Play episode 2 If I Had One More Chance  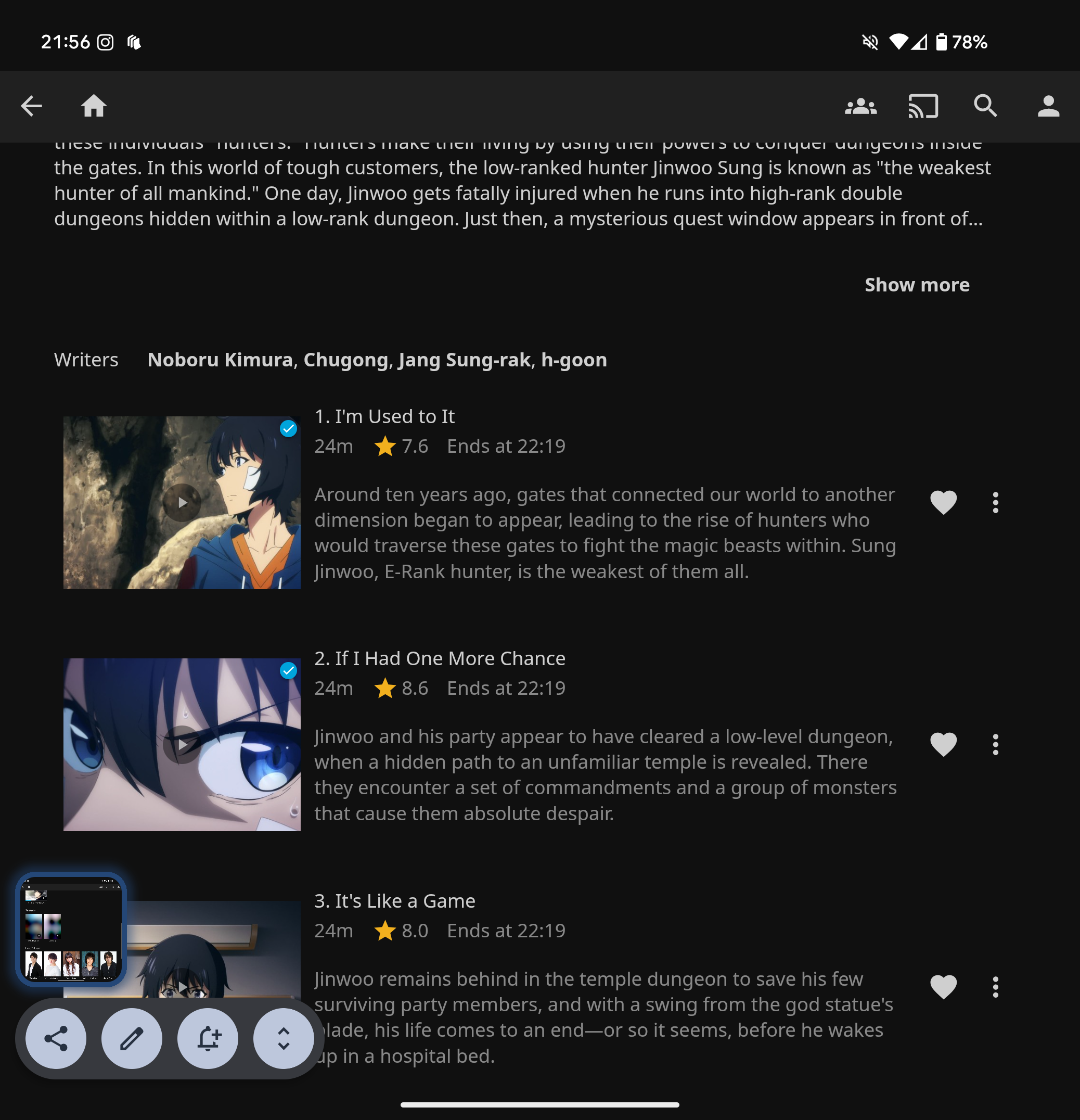[182, 745]
